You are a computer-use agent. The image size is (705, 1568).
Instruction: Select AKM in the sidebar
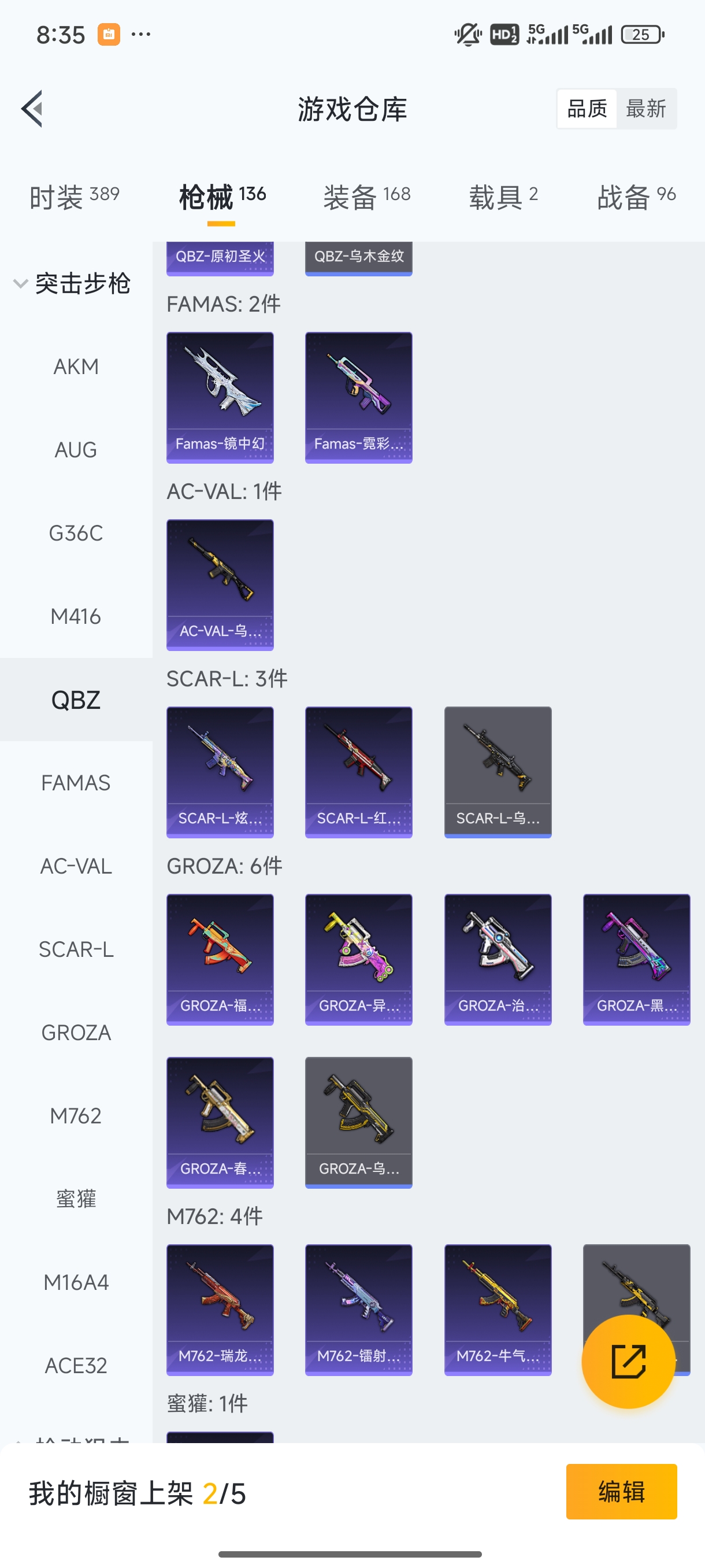click(x=76, y=367)
